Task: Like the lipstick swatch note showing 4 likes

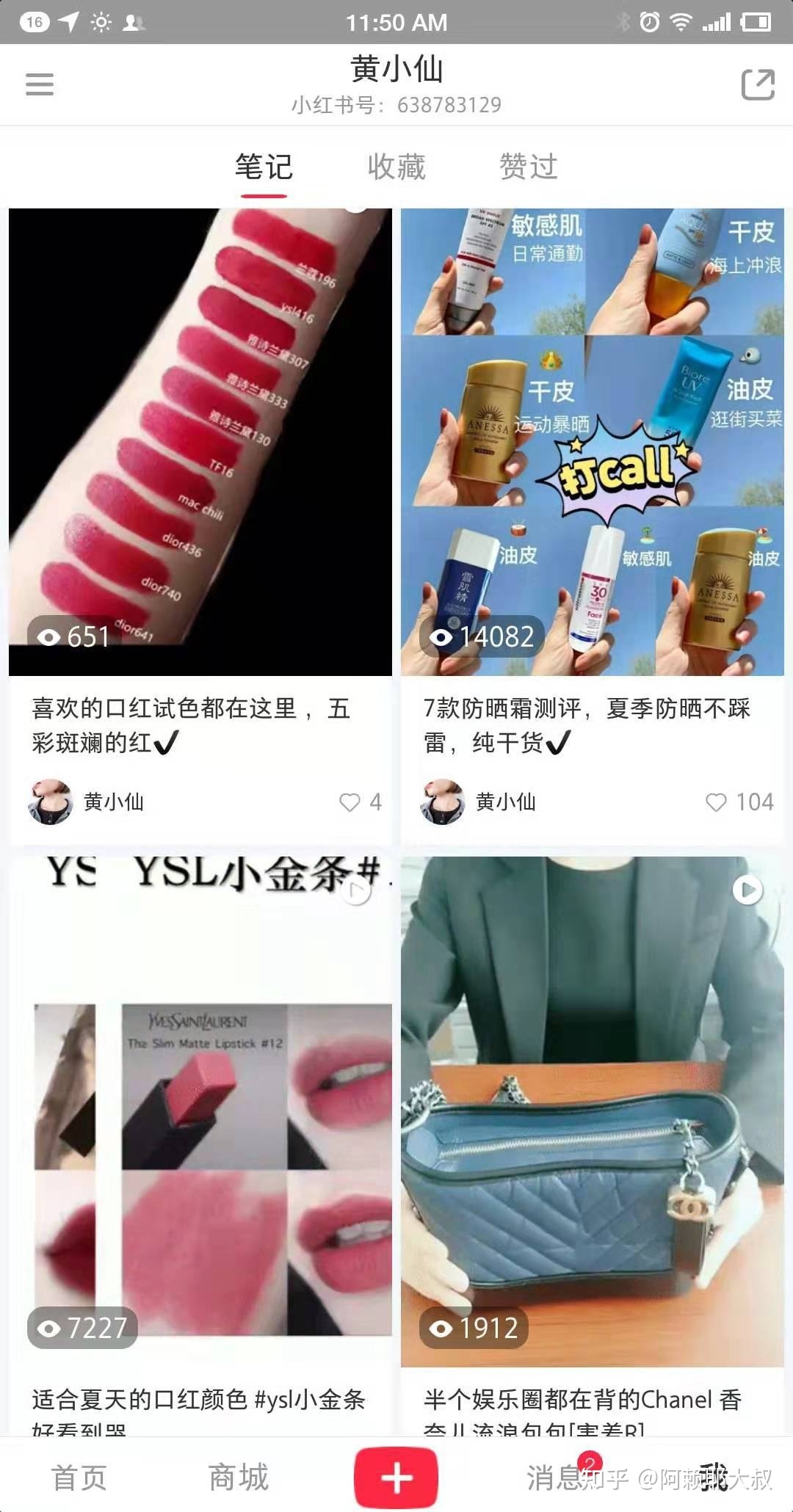Action: 350,803
